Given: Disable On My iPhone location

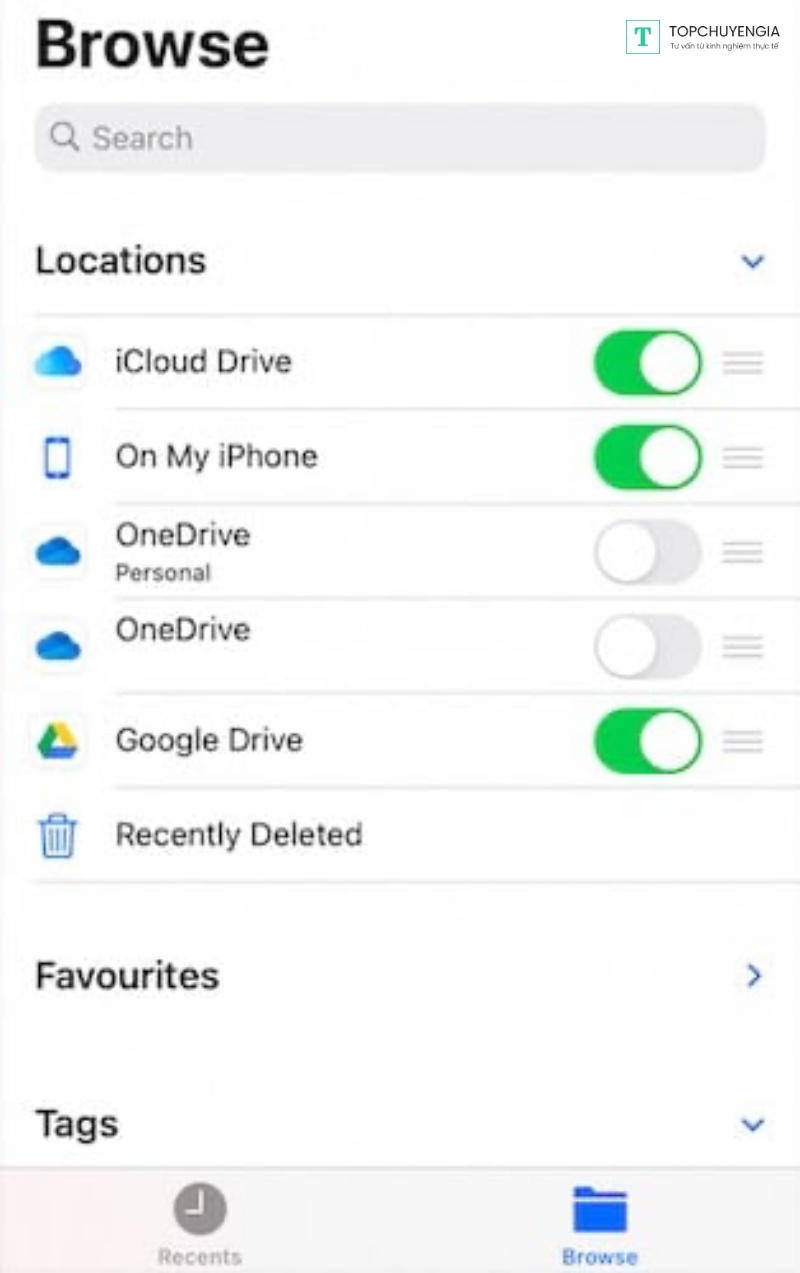Looking at the screenshot, I should [647, 457].
